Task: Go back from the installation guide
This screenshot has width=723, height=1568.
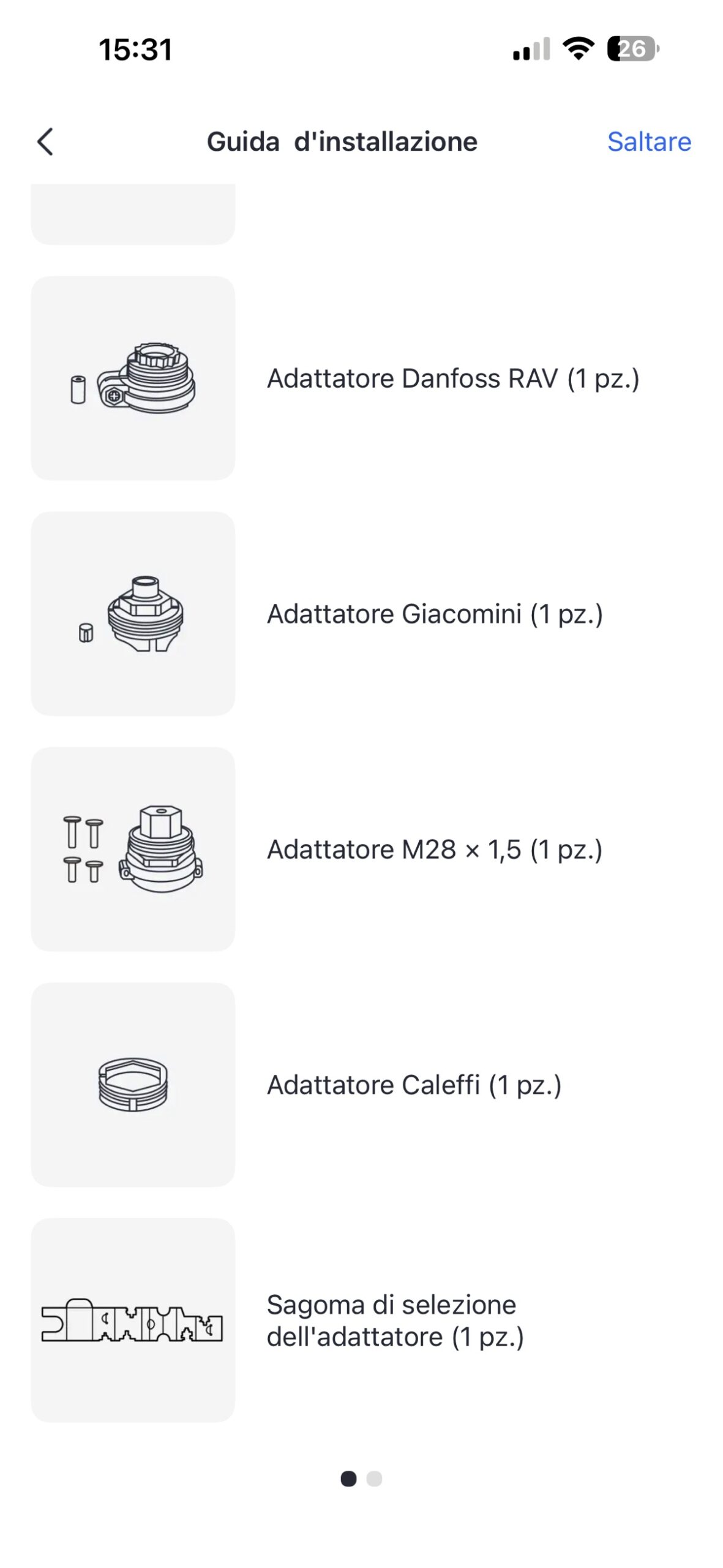Action: point(45,142)
